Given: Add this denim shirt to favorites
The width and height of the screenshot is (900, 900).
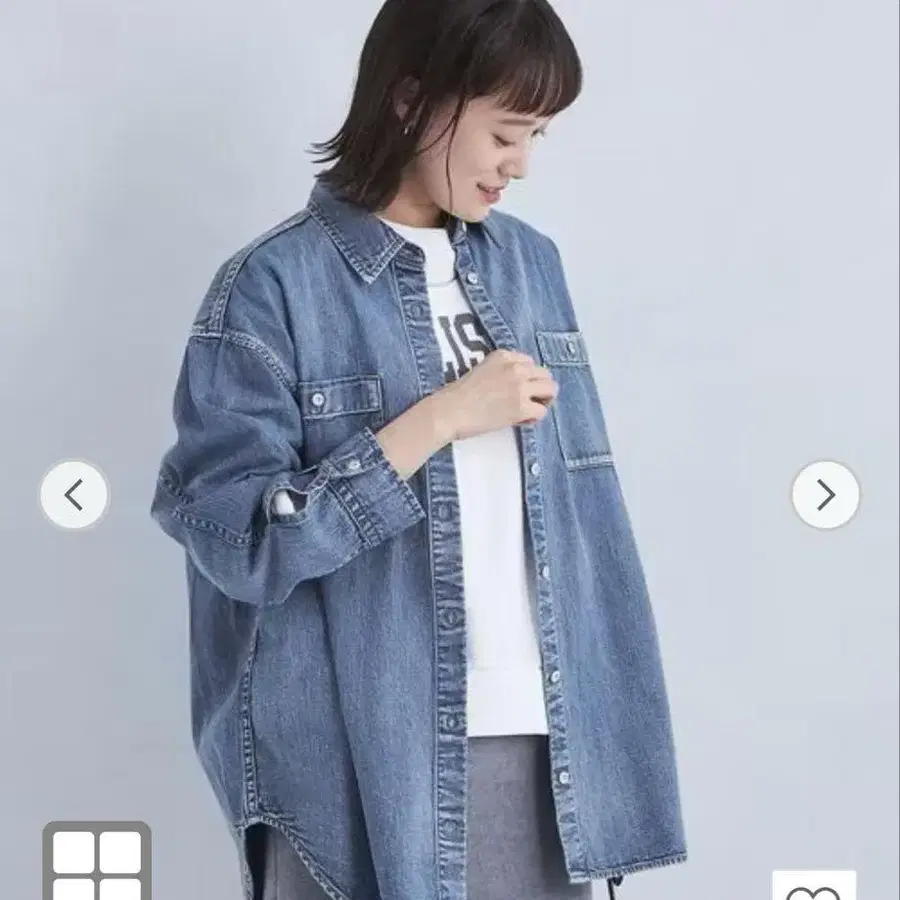Looking at the screenshot, I should point(814,886).
